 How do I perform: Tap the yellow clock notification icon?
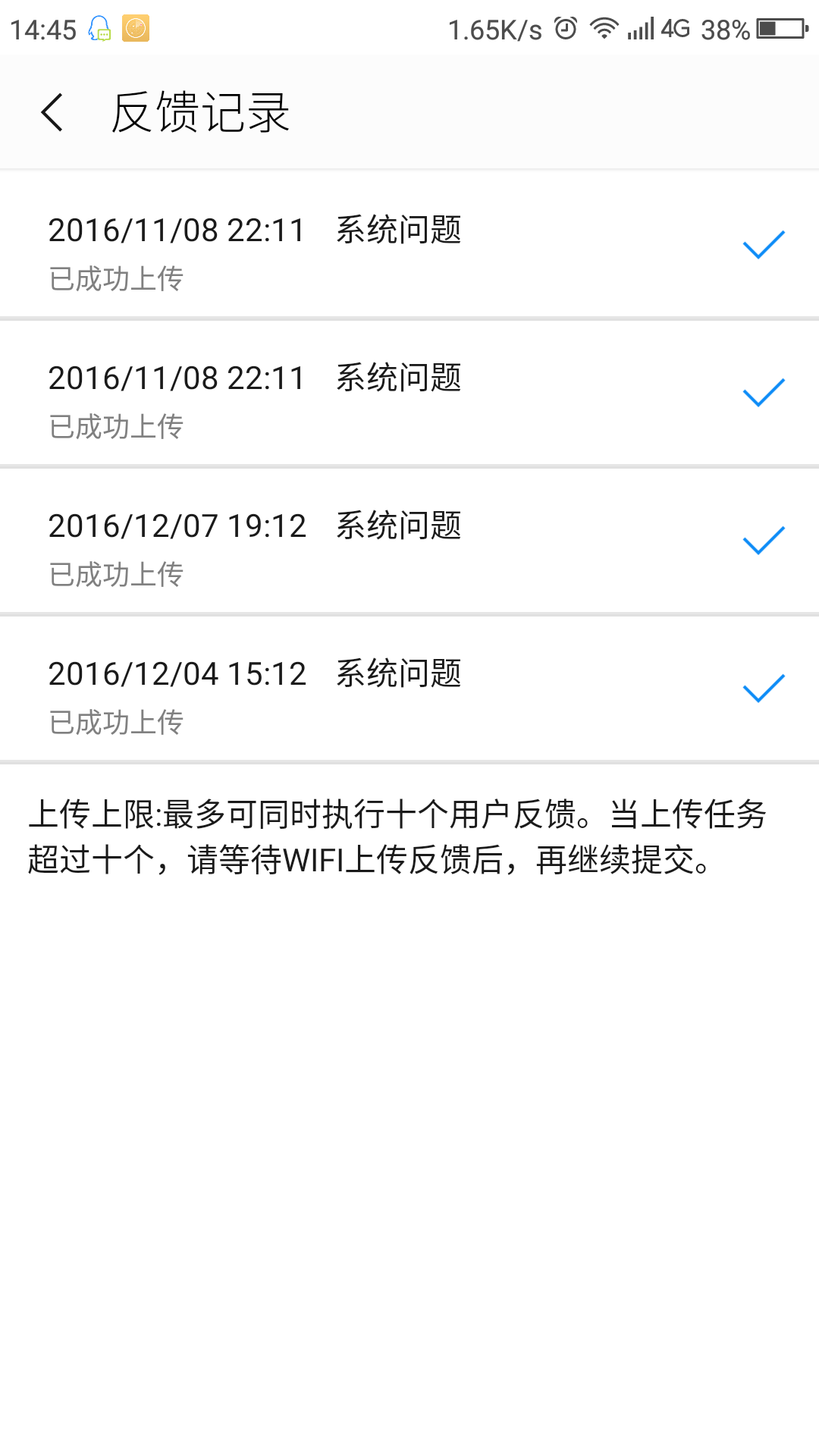[135, 29]
